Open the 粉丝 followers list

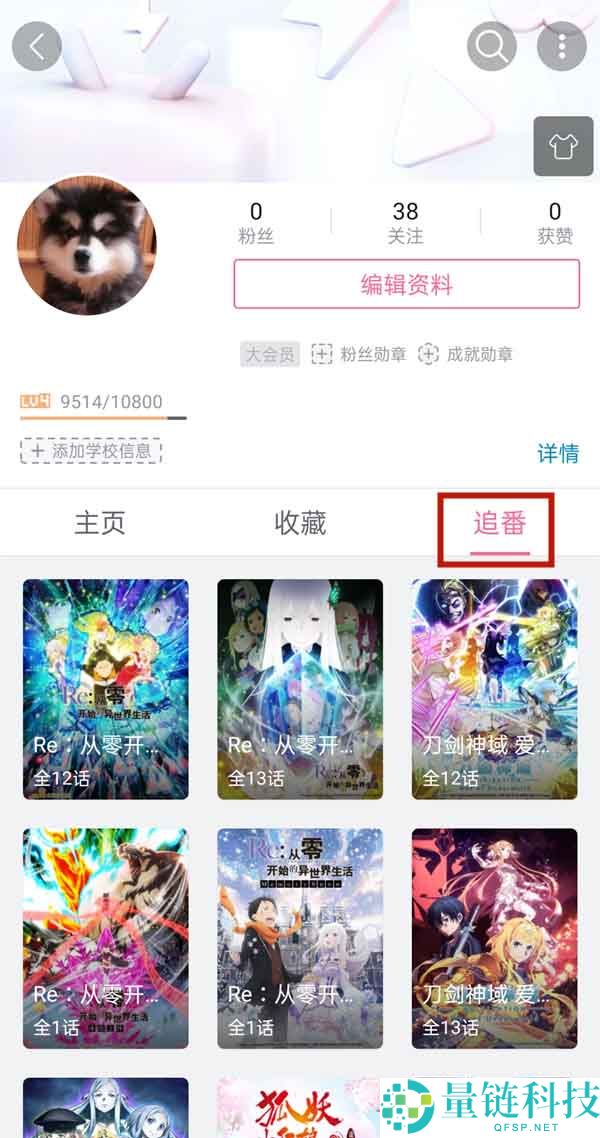click(x=256, y=222)
